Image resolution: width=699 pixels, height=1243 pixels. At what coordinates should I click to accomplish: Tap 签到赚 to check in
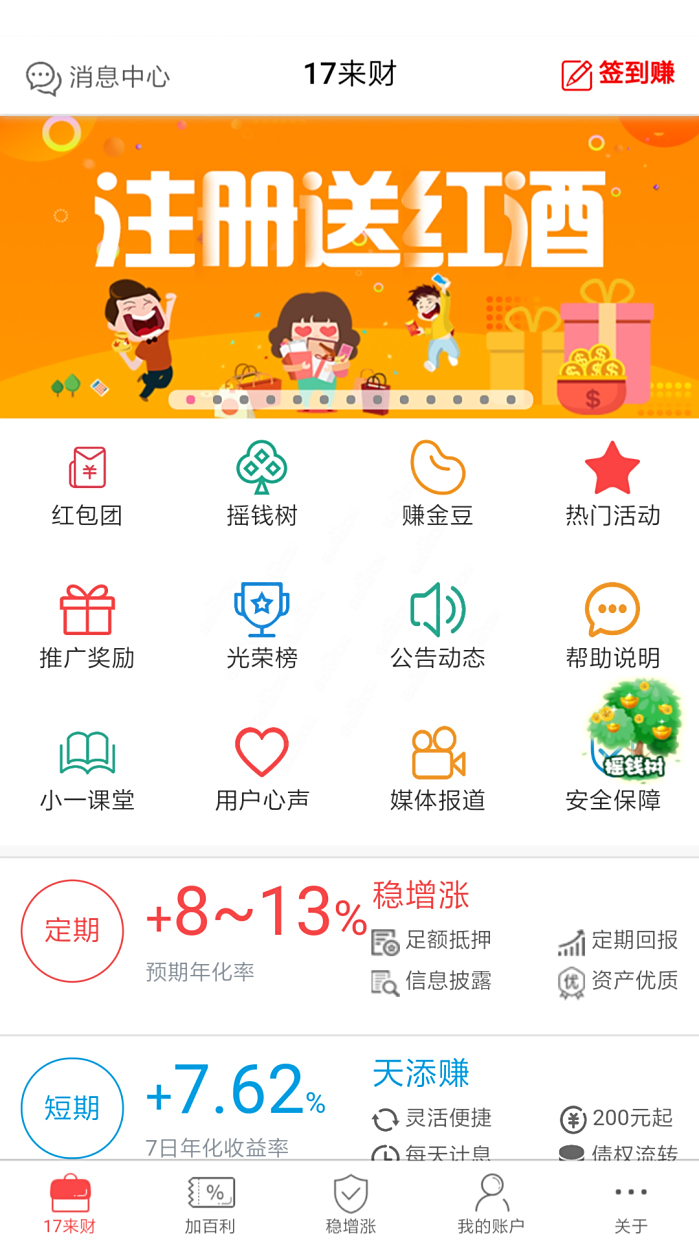pos(618,75)
